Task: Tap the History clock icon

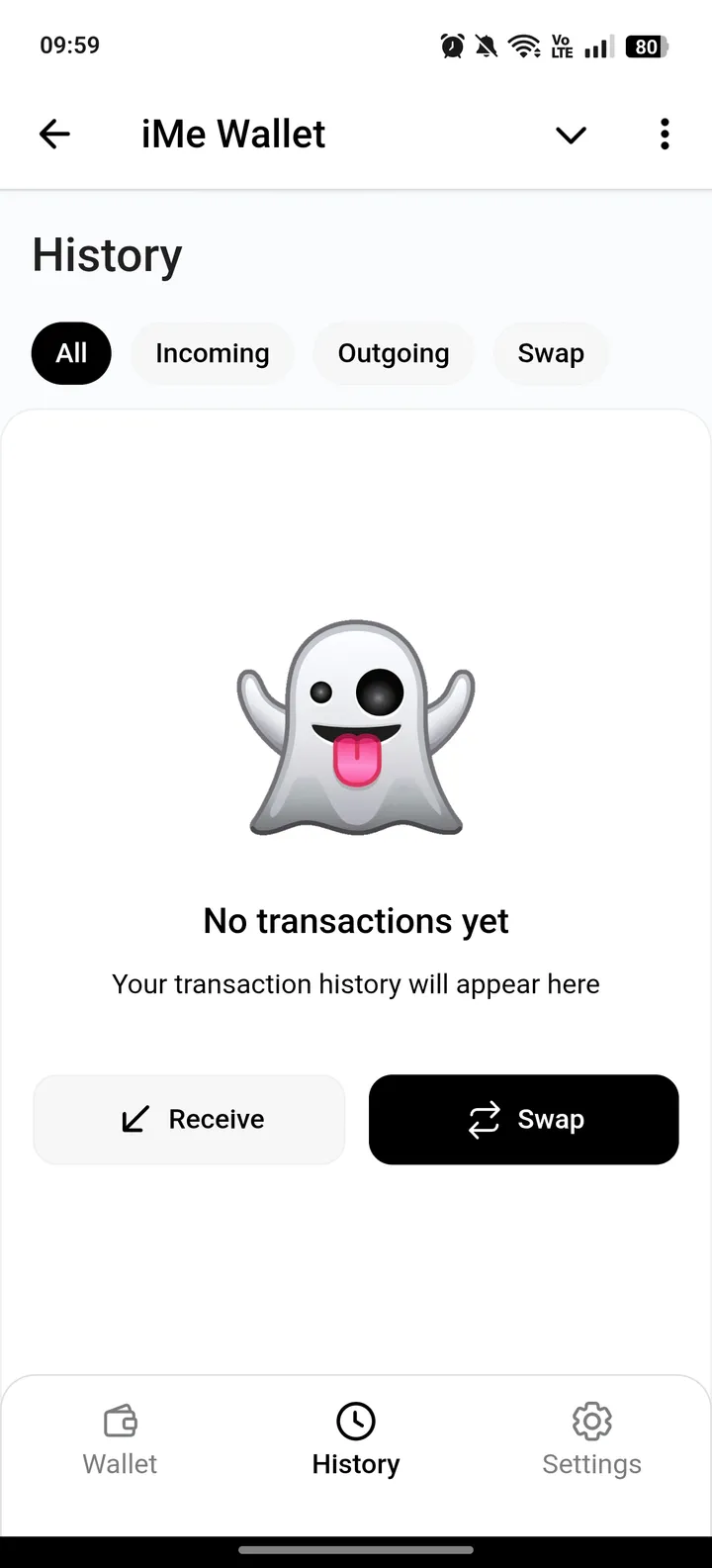Action: 355,1419
